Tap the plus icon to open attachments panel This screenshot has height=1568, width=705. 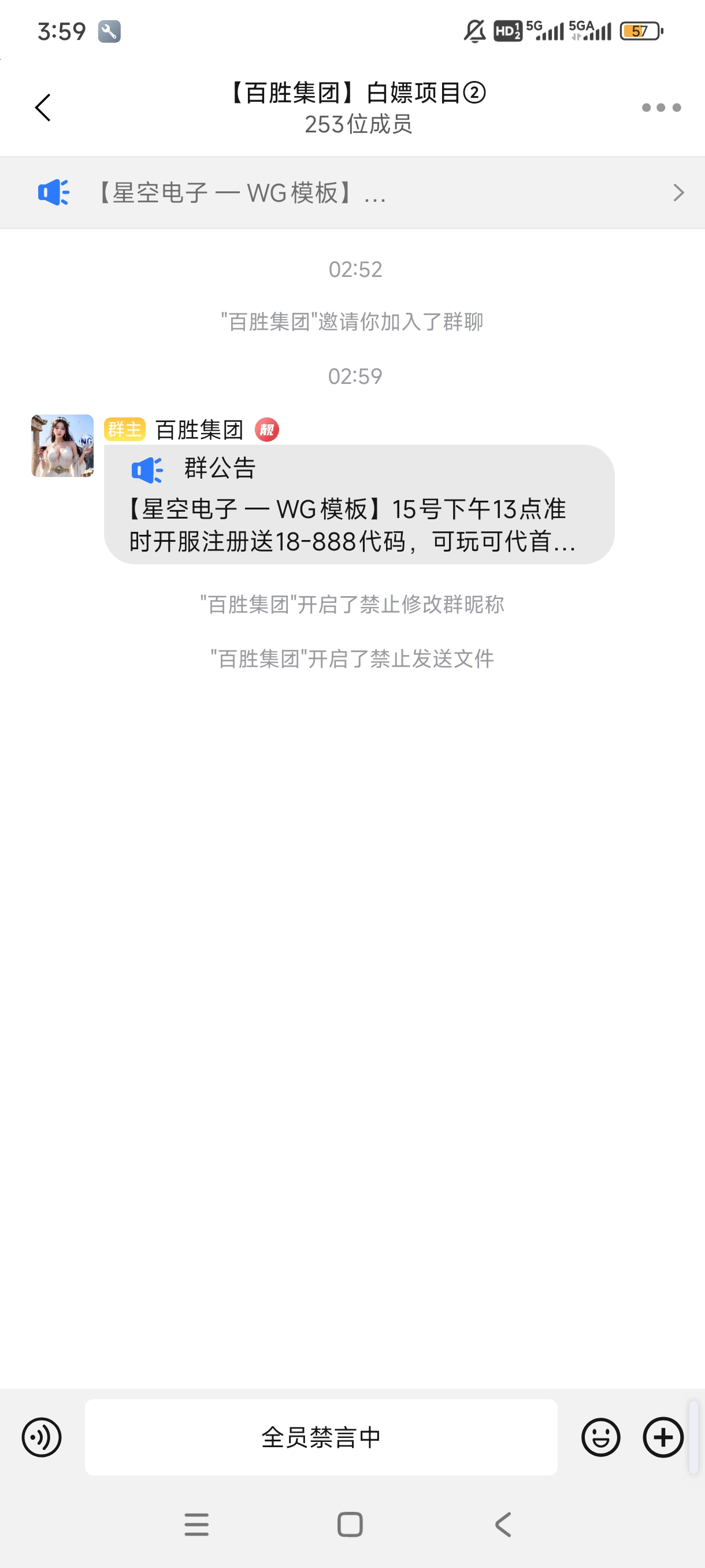pos(663,1437)
